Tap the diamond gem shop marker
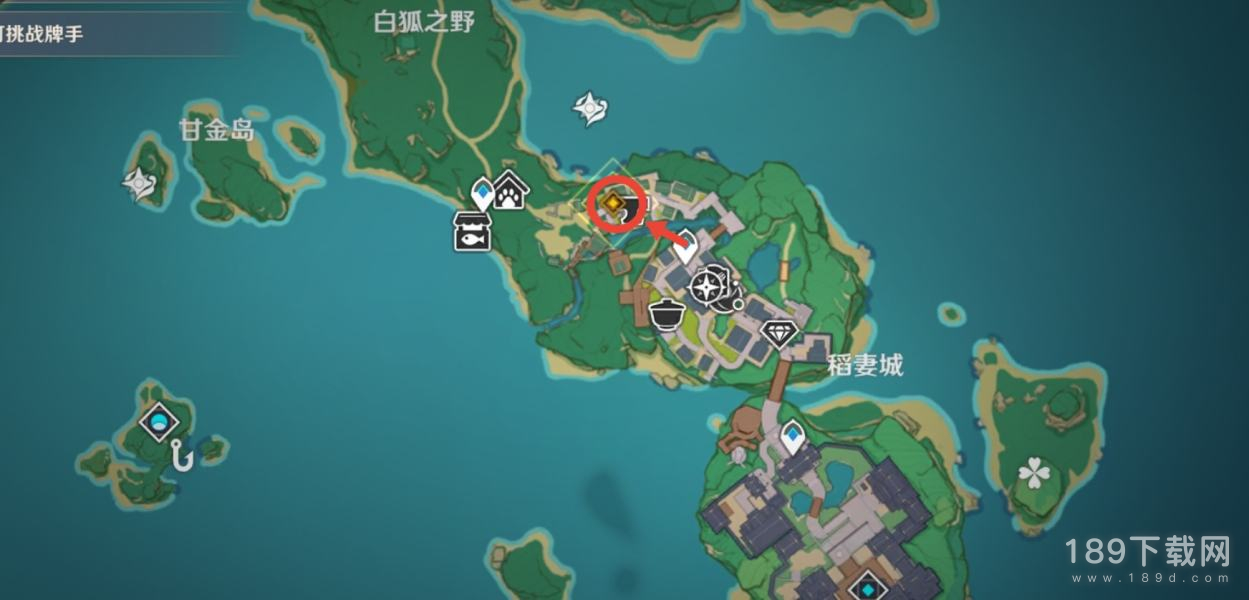Screen dimensions: 1249x600 pos(779,333)
